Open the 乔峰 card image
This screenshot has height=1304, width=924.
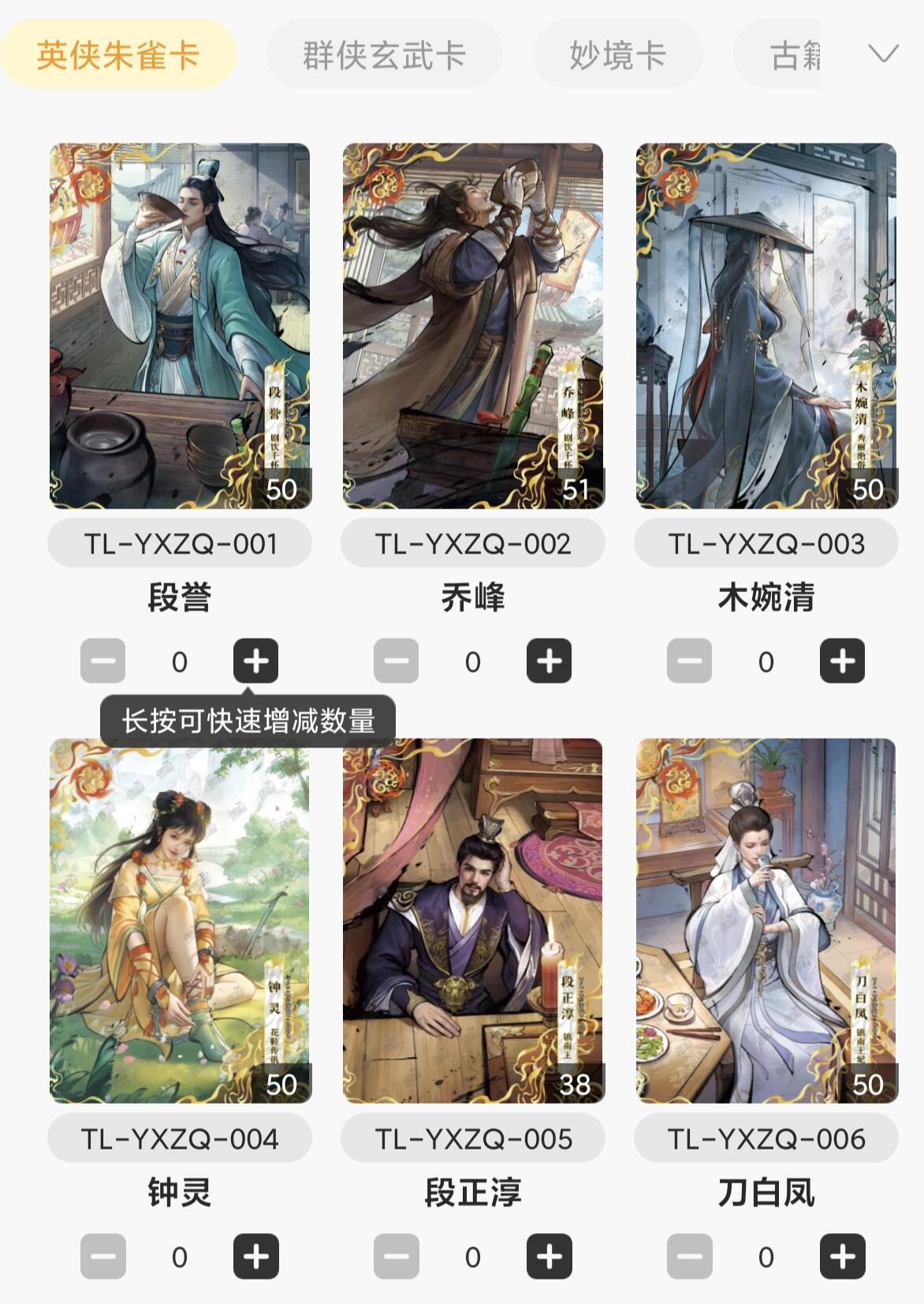pyautogui.click(x=473, y=325)
